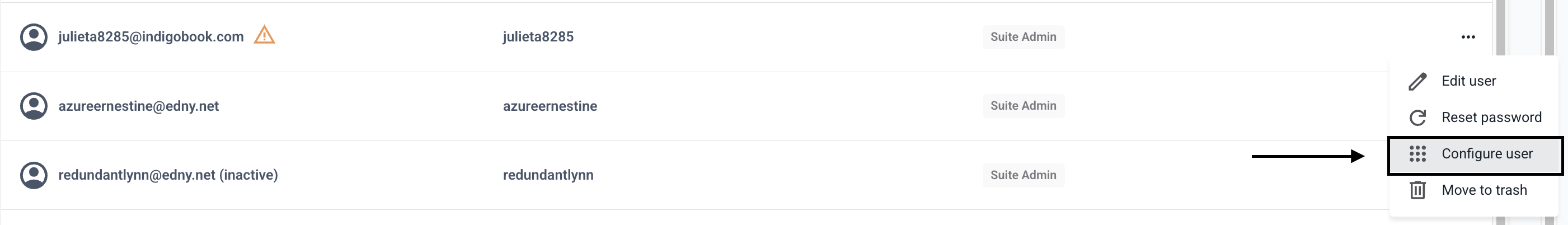Open user row julieta8285@indigobook.com
The image size is (1568, 225).
tap(151, 37)
